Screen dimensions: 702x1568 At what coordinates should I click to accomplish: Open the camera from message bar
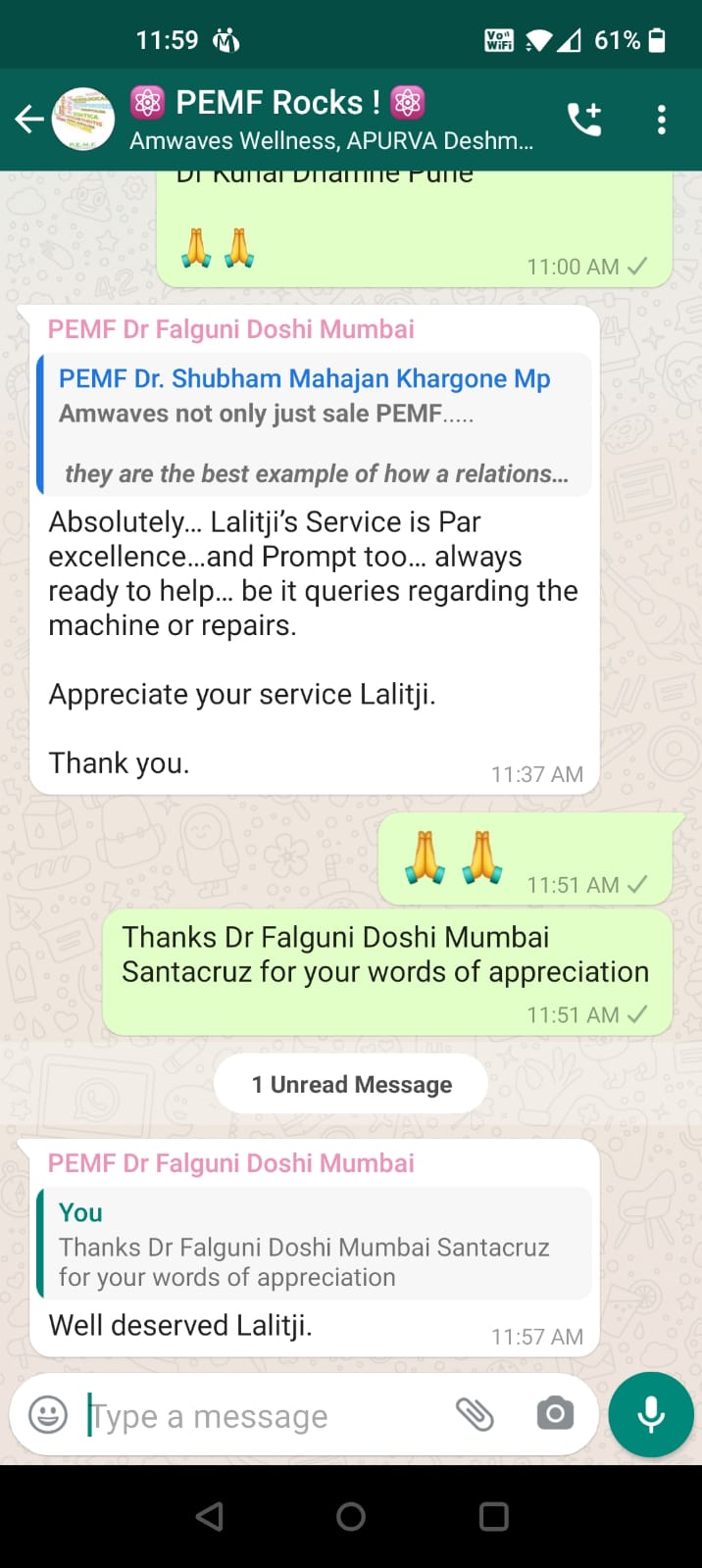tap(555, 1413)
